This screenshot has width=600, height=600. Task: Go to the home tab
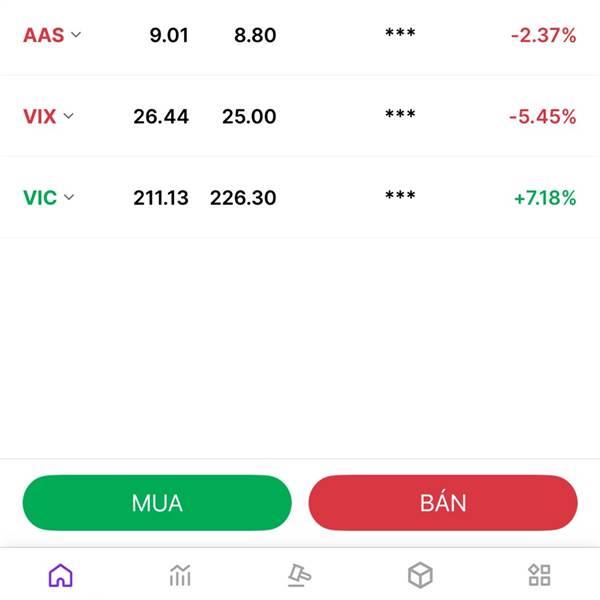click(61, 575)
